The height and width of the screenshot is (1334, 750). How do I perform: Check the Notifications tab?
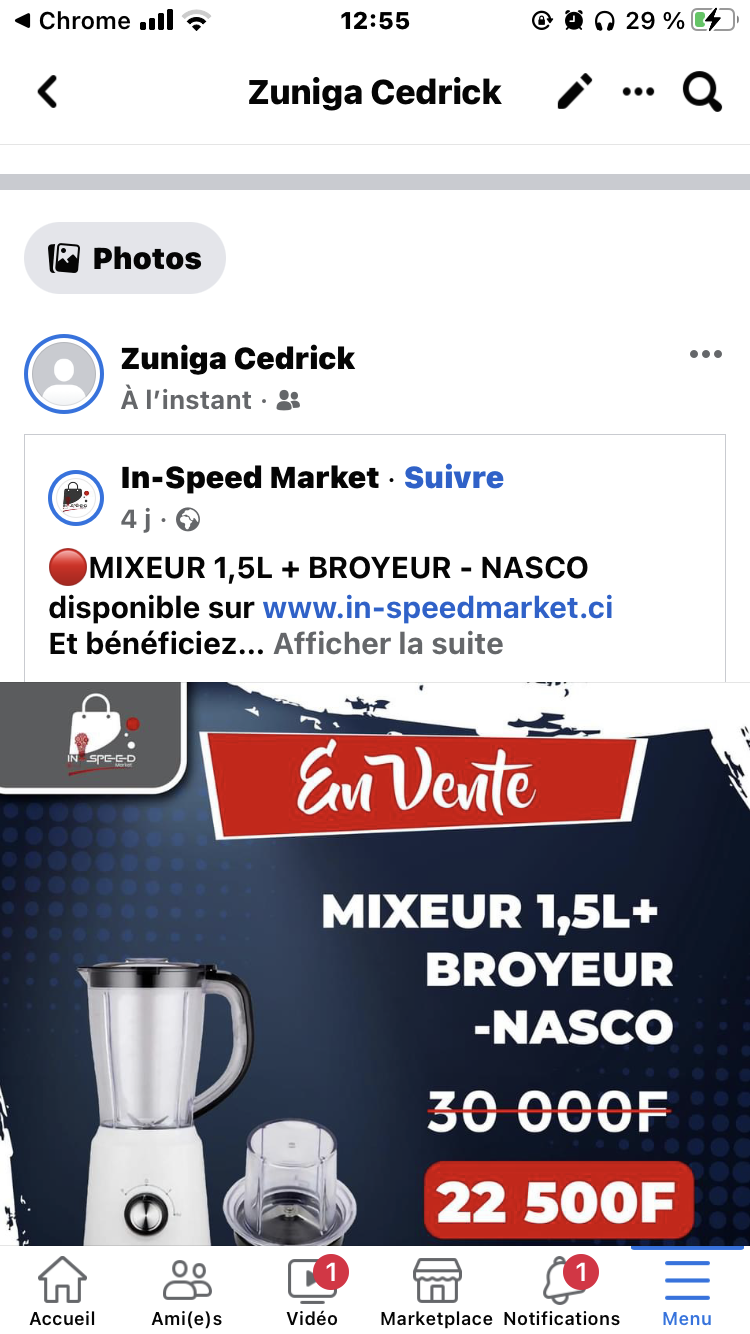coord(562,1290)
